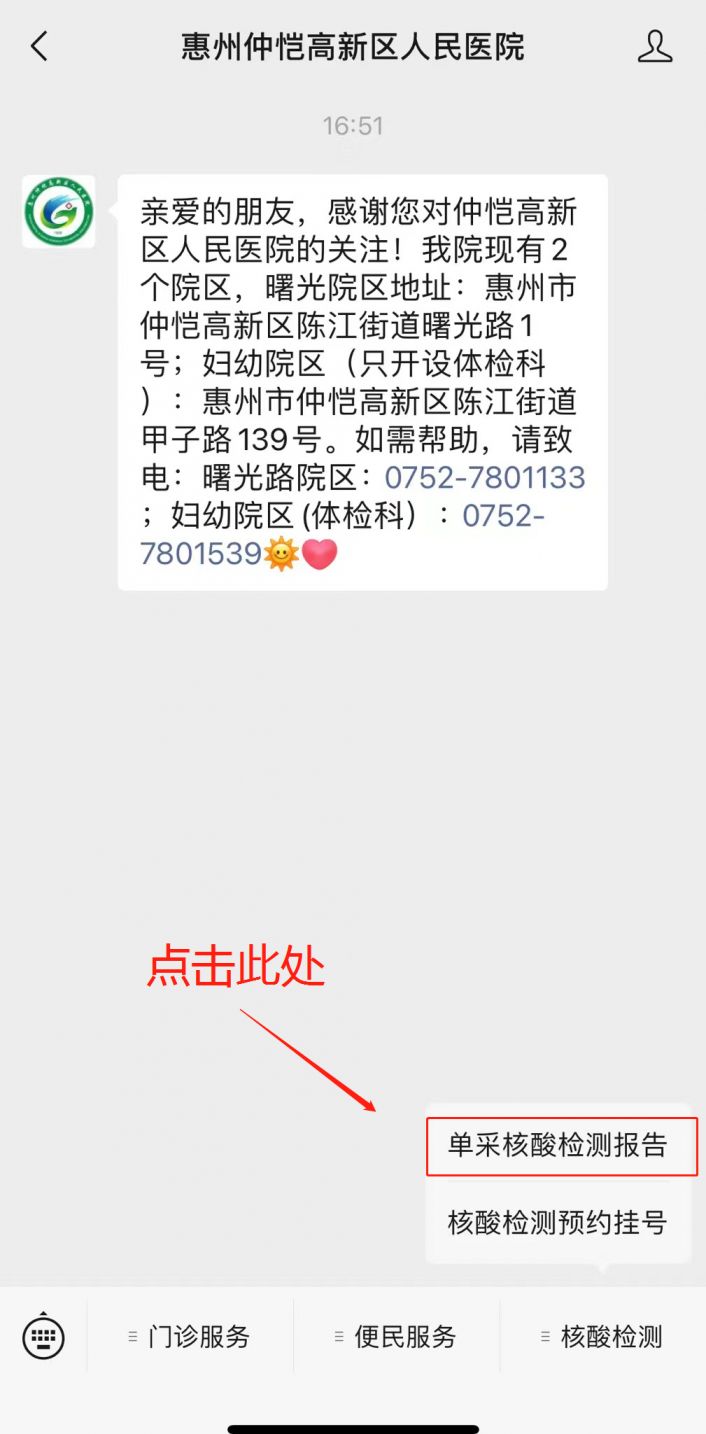Call the 0752-7801133 phone link

coord(485,478)
